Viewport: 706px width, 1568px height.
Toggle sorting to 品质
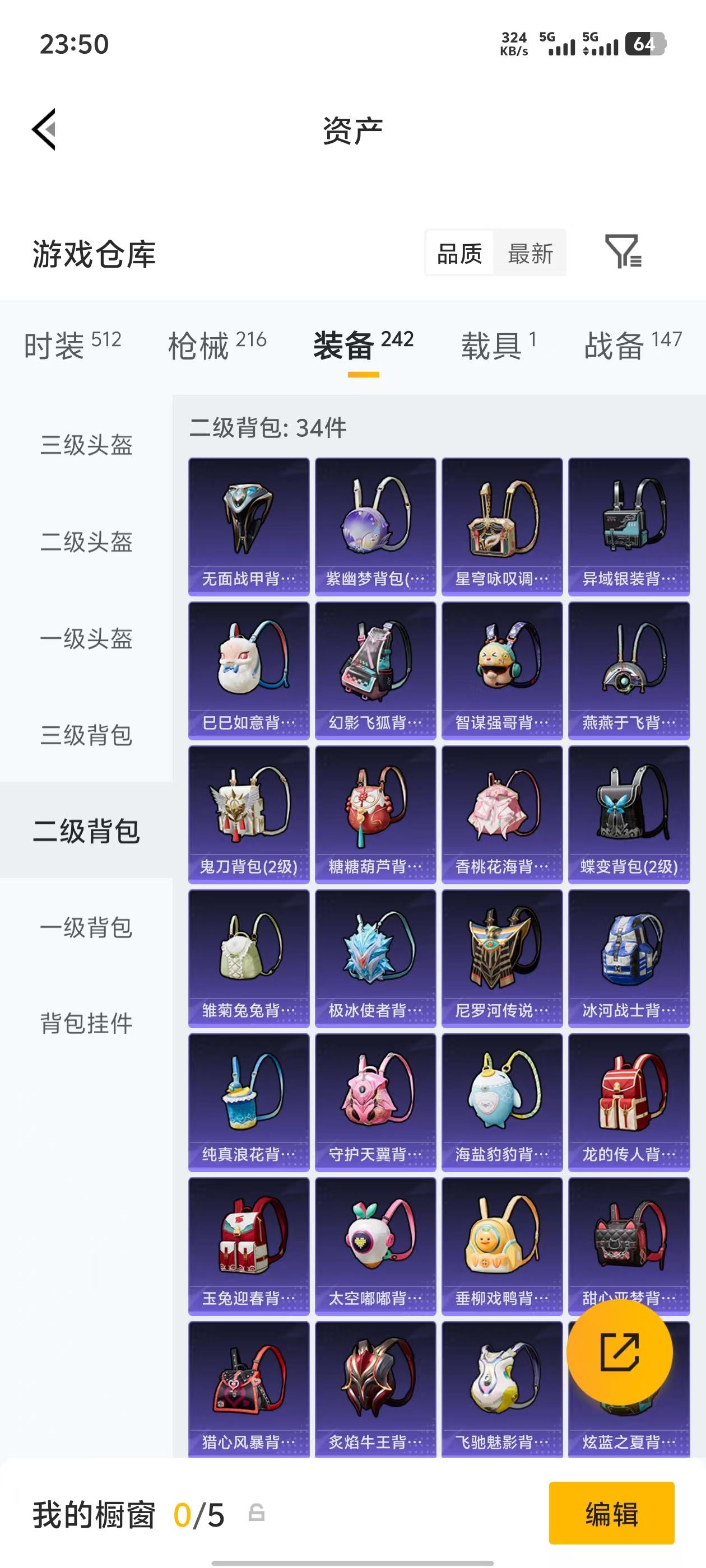pyautogui.click(x=459, y=254)
